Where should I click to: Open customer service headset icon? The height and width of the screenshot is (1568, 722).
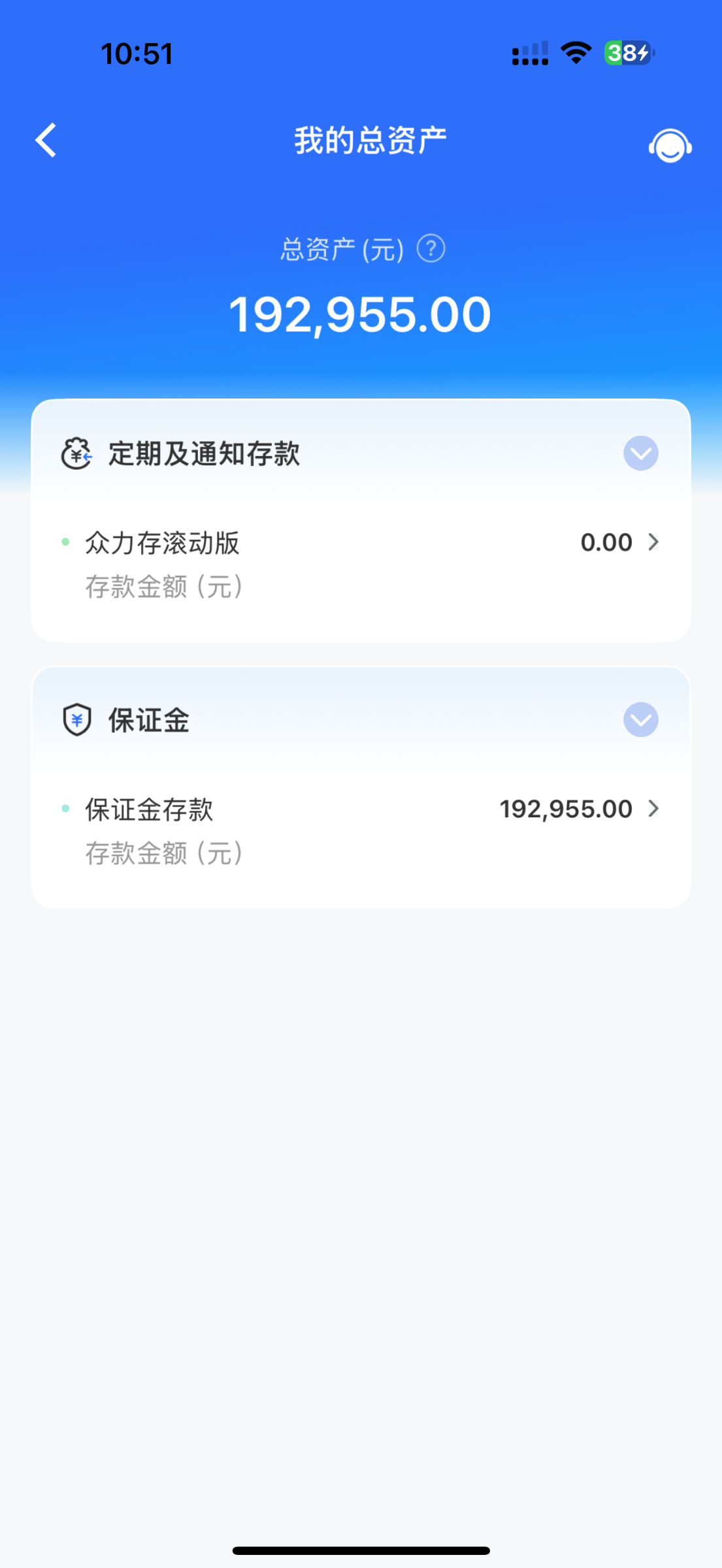tap(670, 145)
